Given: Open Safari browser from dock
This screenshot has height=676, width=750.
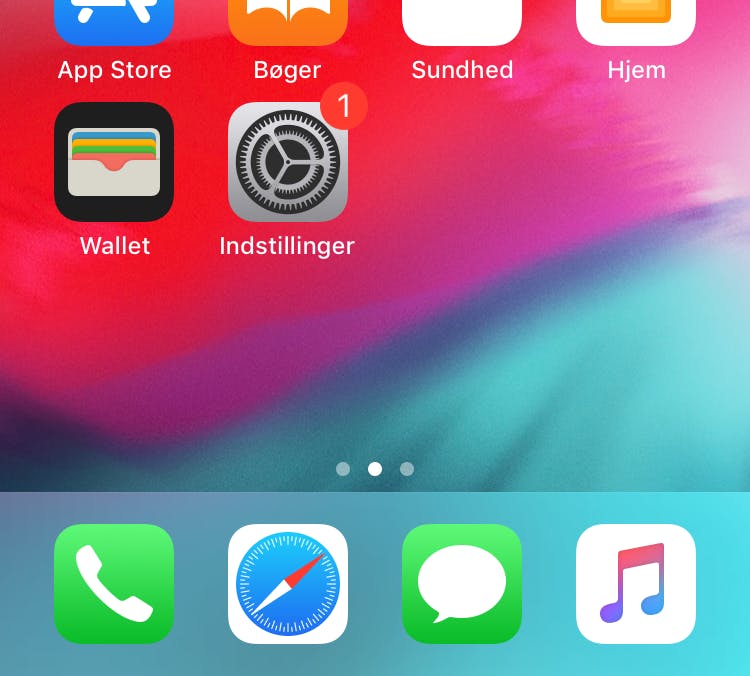Looking at the screenshot, I should [x=288, y=584].
